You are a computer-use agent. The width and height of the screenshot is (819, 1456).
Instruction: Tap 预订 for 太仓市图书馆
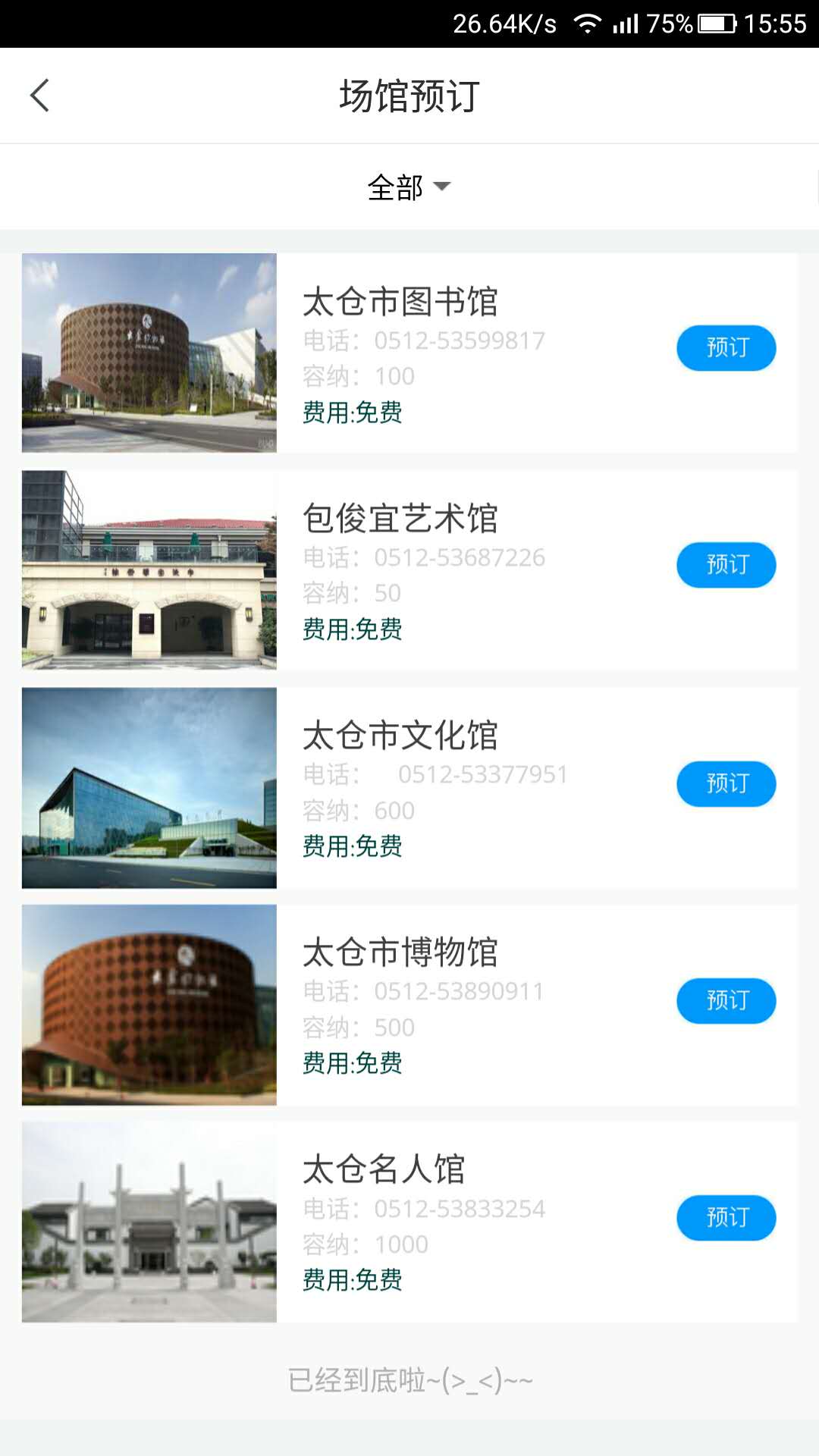click(x=726, y=348)
